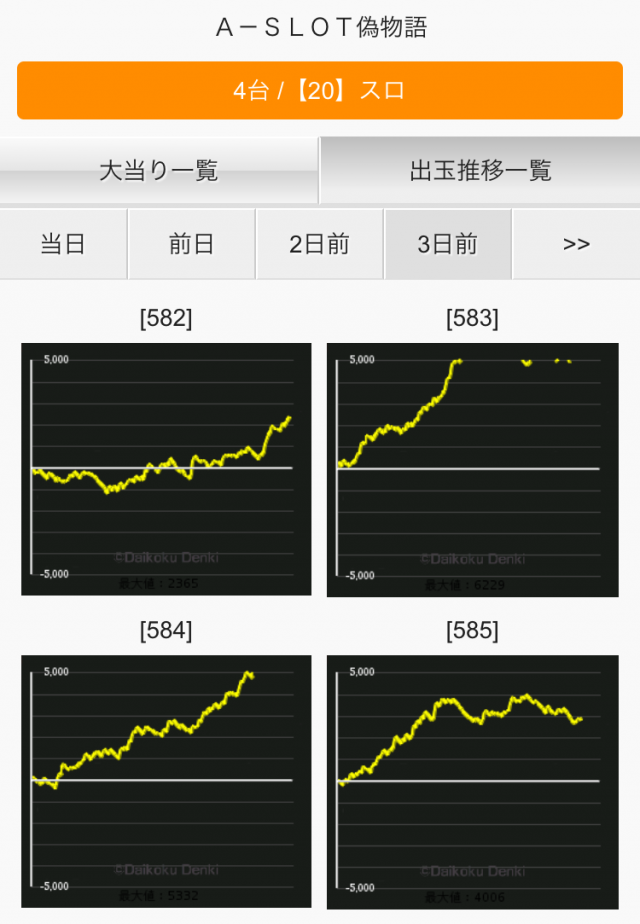This screenshot has height=924, width=640.
Task: View details of machine 585 chart
Action: 472,780
